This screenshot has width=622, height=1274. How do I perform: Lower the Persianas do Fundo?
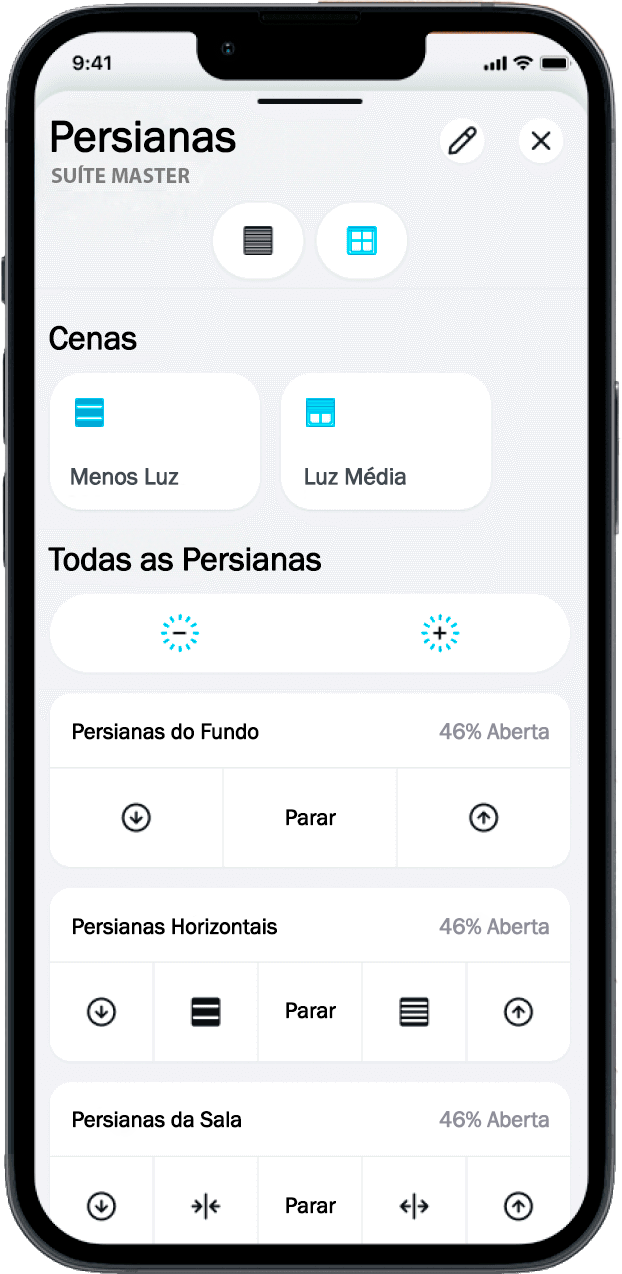pos(136,818)
